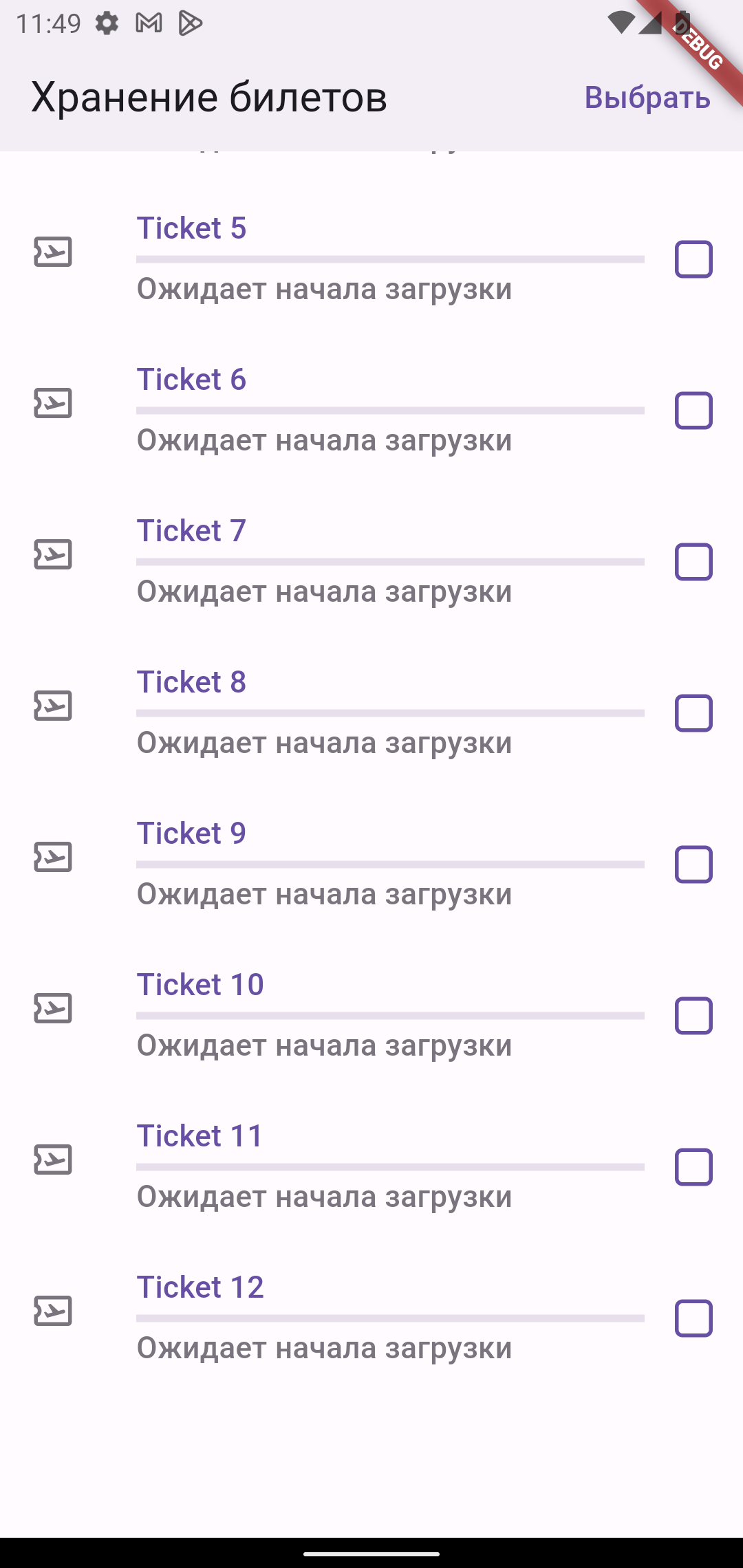
Task: Check the Ticket 10 checkbox
Action: click(x=693, y=1016)
